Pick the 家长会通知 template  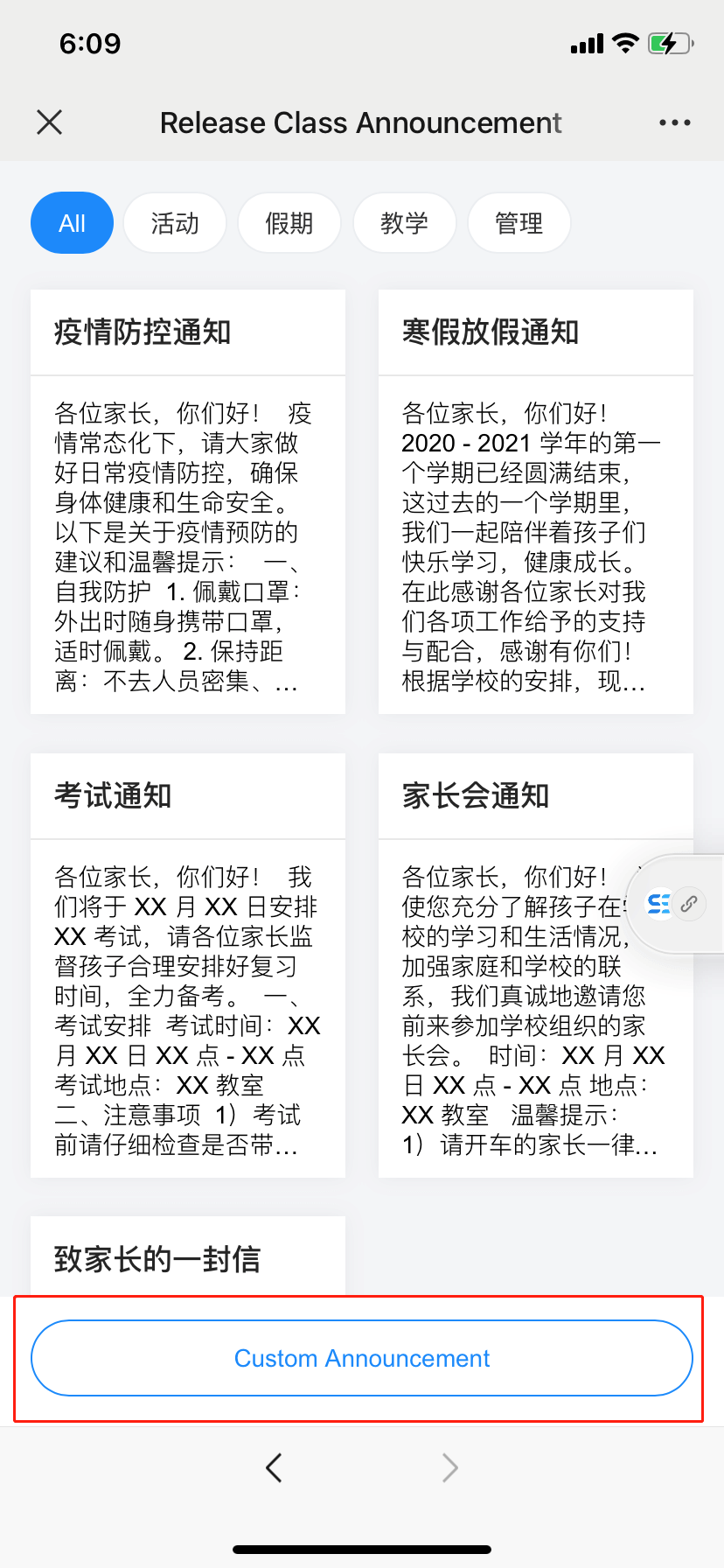coord(516,964)
